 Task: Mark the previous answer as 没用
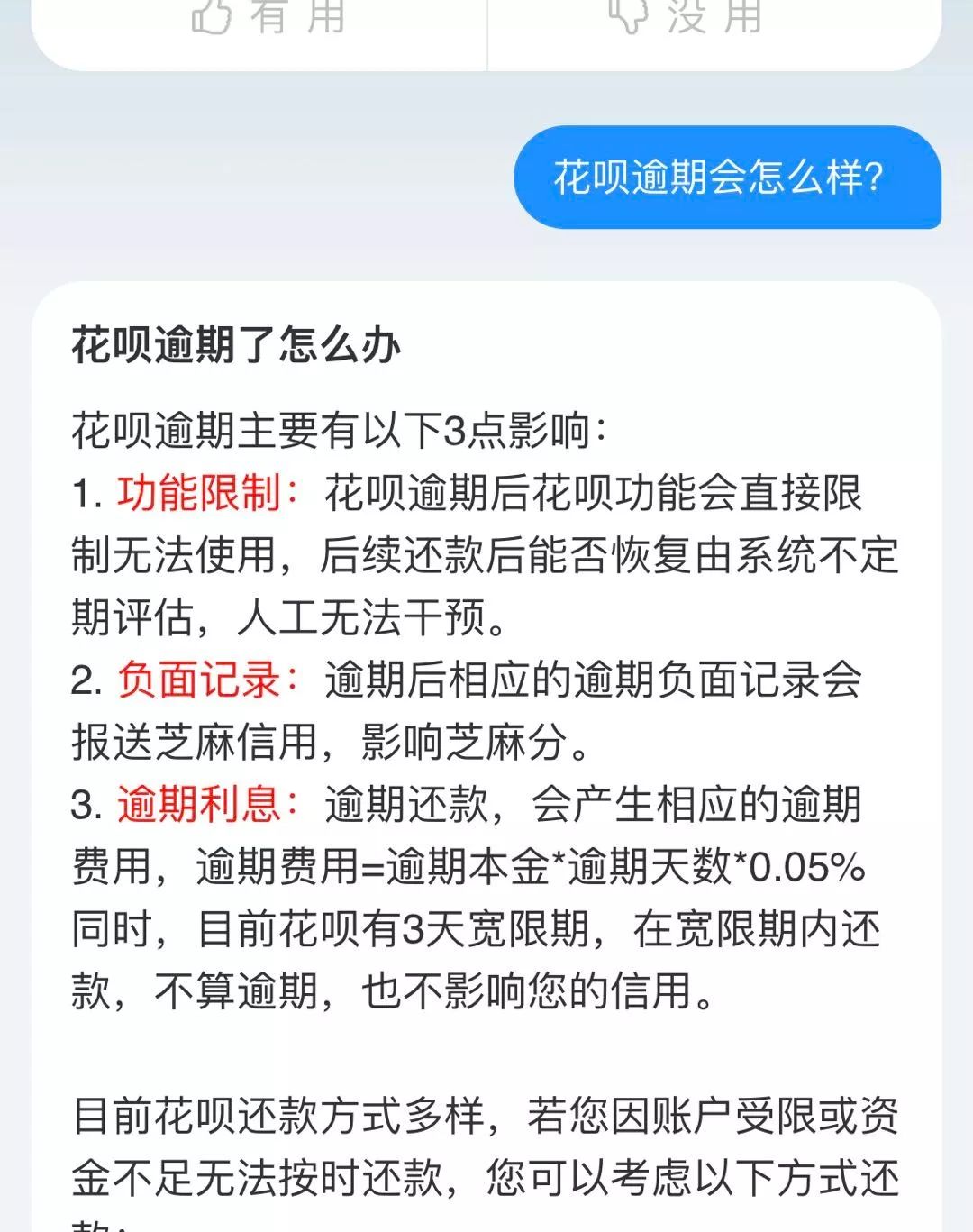[687, 20]
